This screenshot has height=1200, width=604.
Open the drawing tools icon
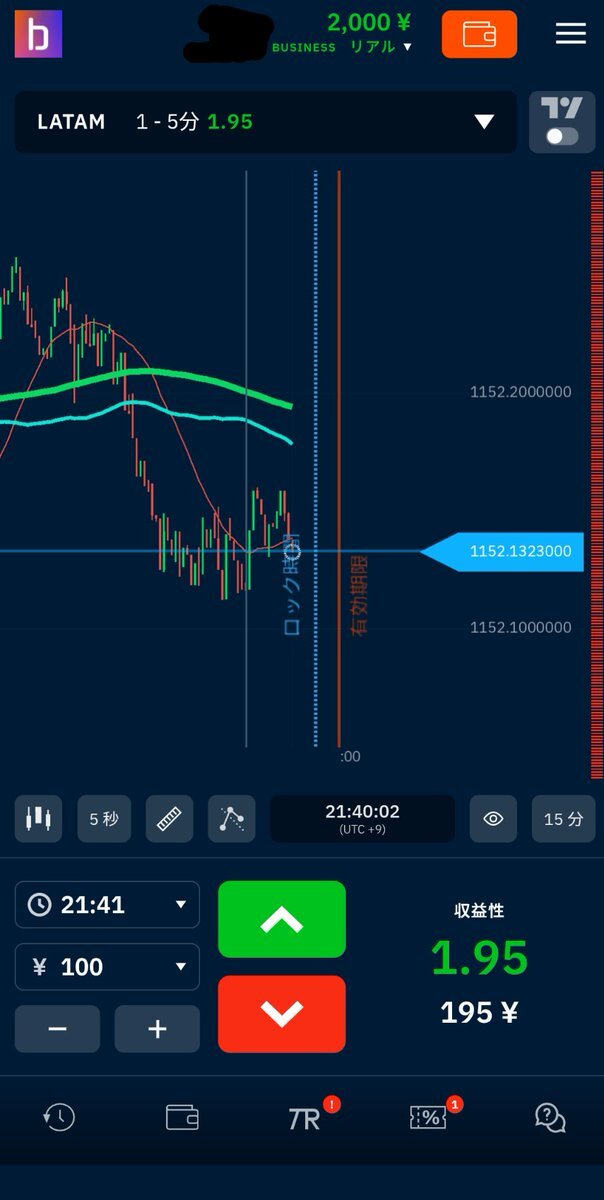click(232, 819)
